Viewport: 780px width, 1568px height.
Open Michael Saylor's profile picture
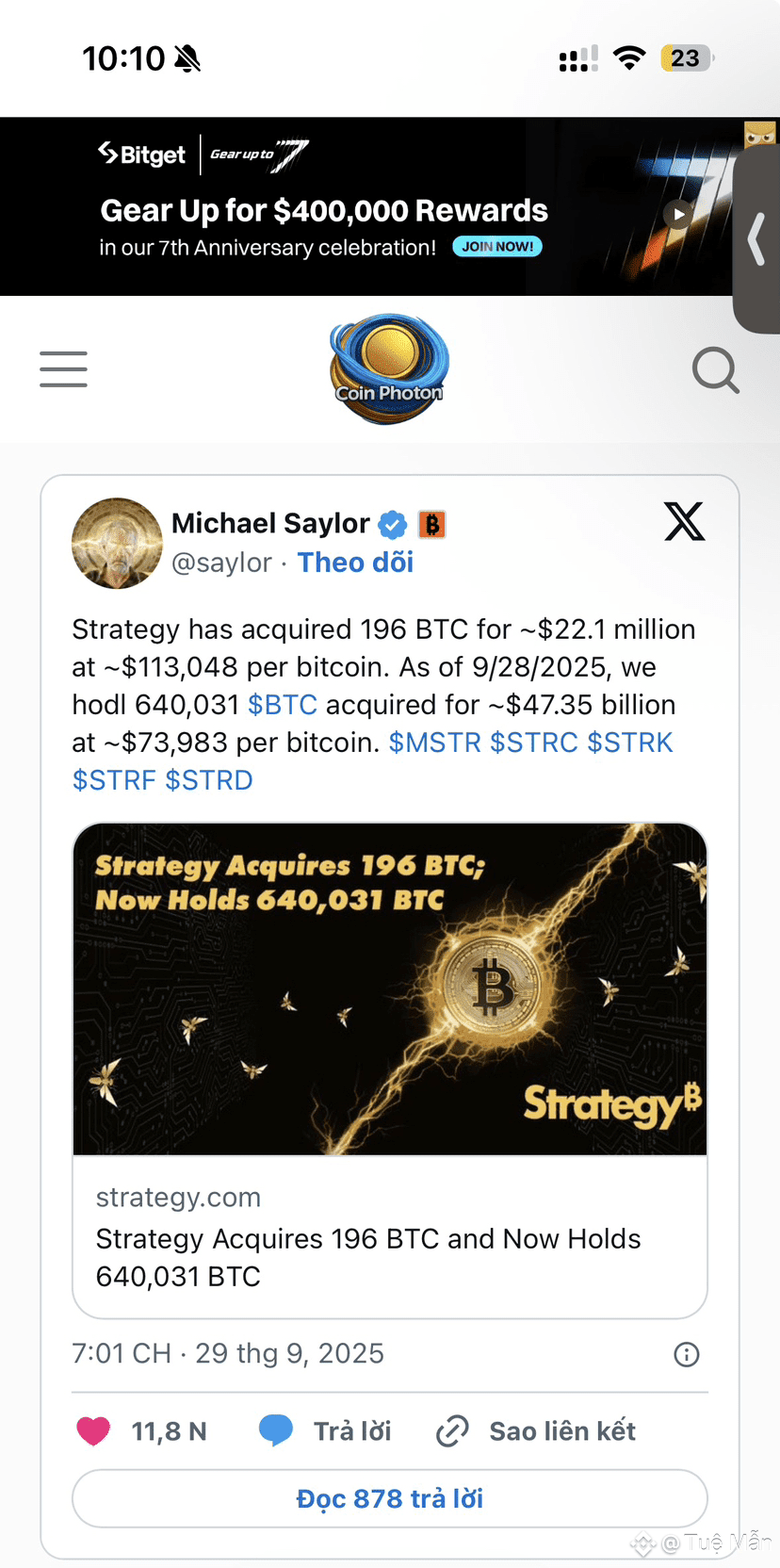click(118, 544)
